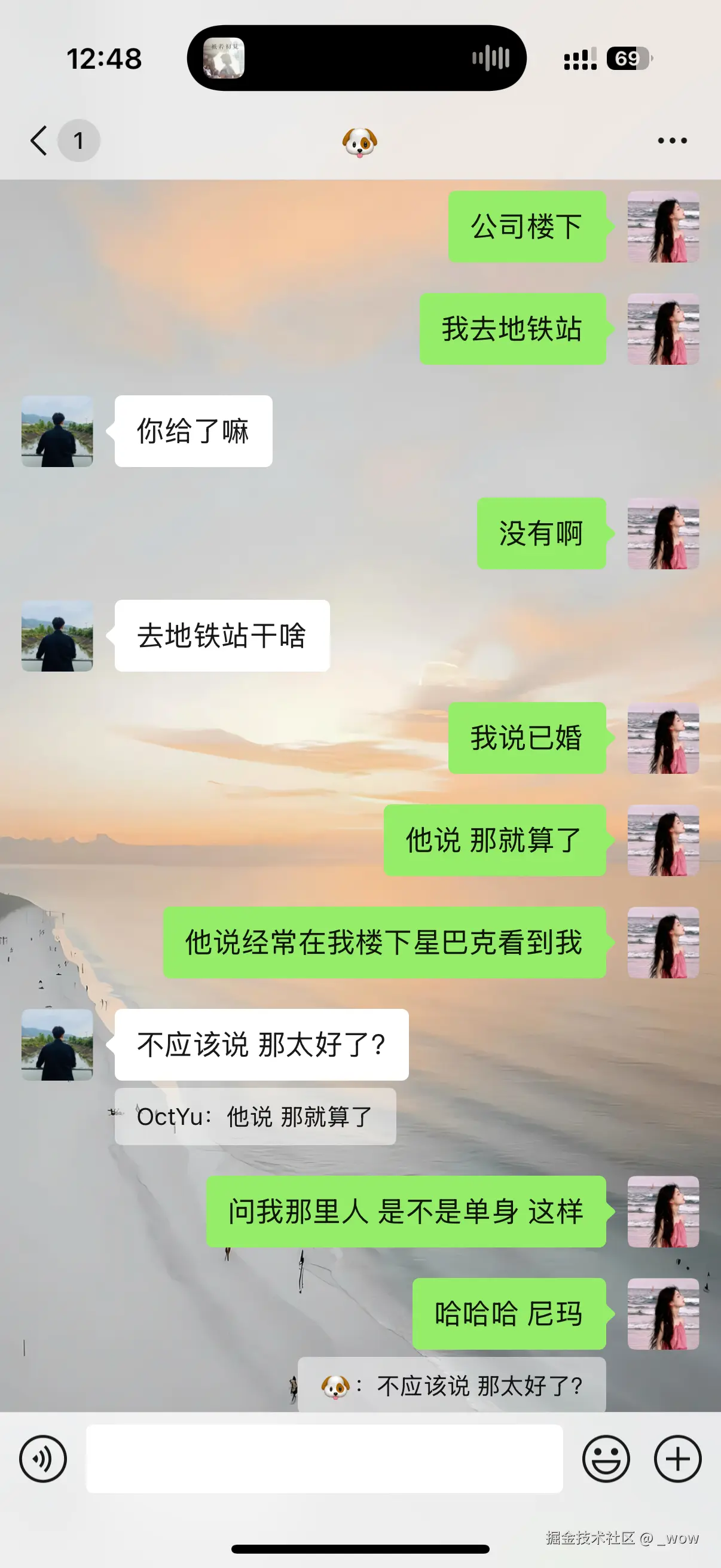
Task: Open the plus attachments menu
Action: tap(677, 1459)
